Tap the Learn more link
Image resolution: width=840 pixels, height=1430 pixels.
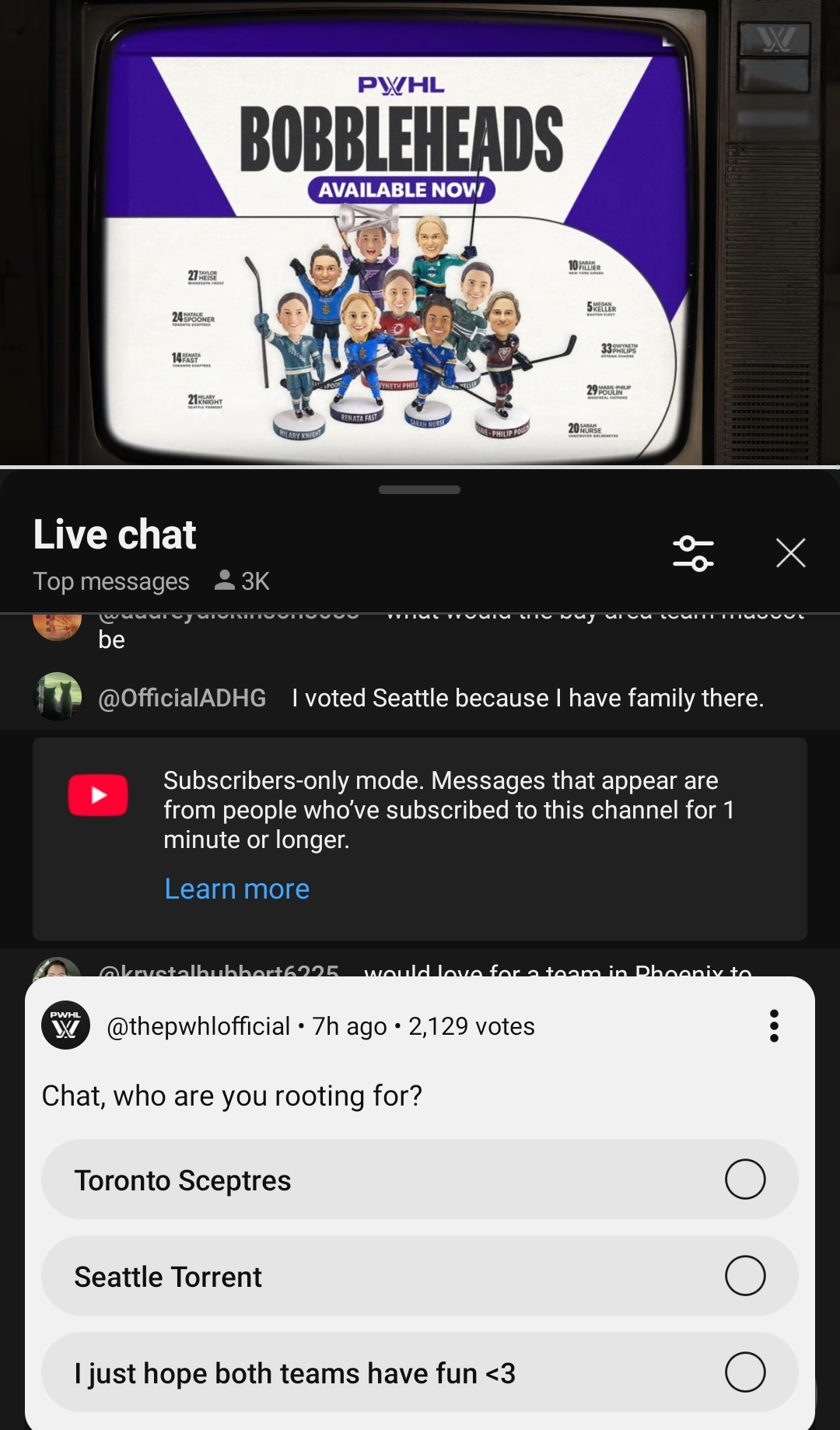[237, 888]
